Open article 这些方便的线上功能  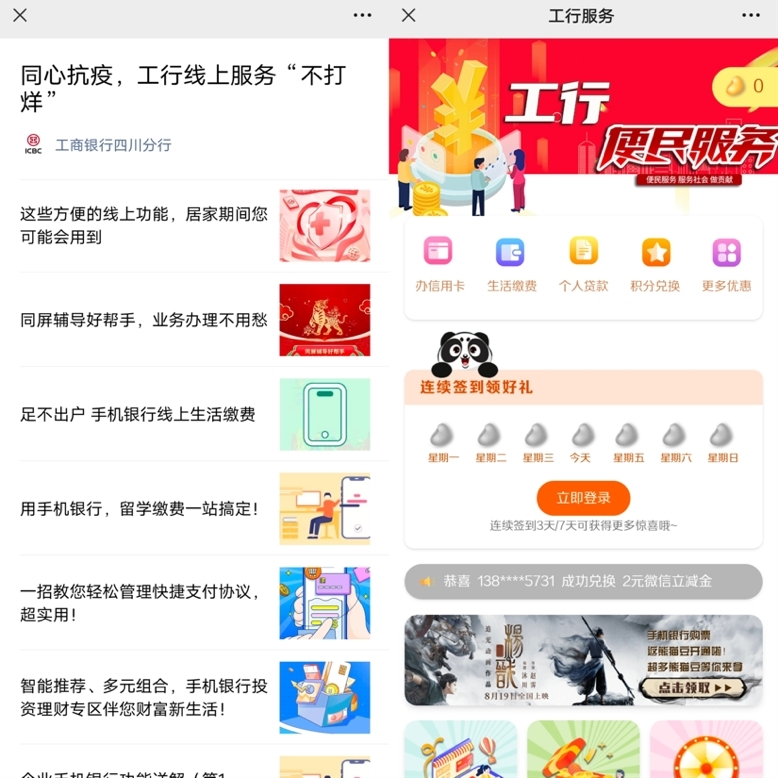click(145, 225)
